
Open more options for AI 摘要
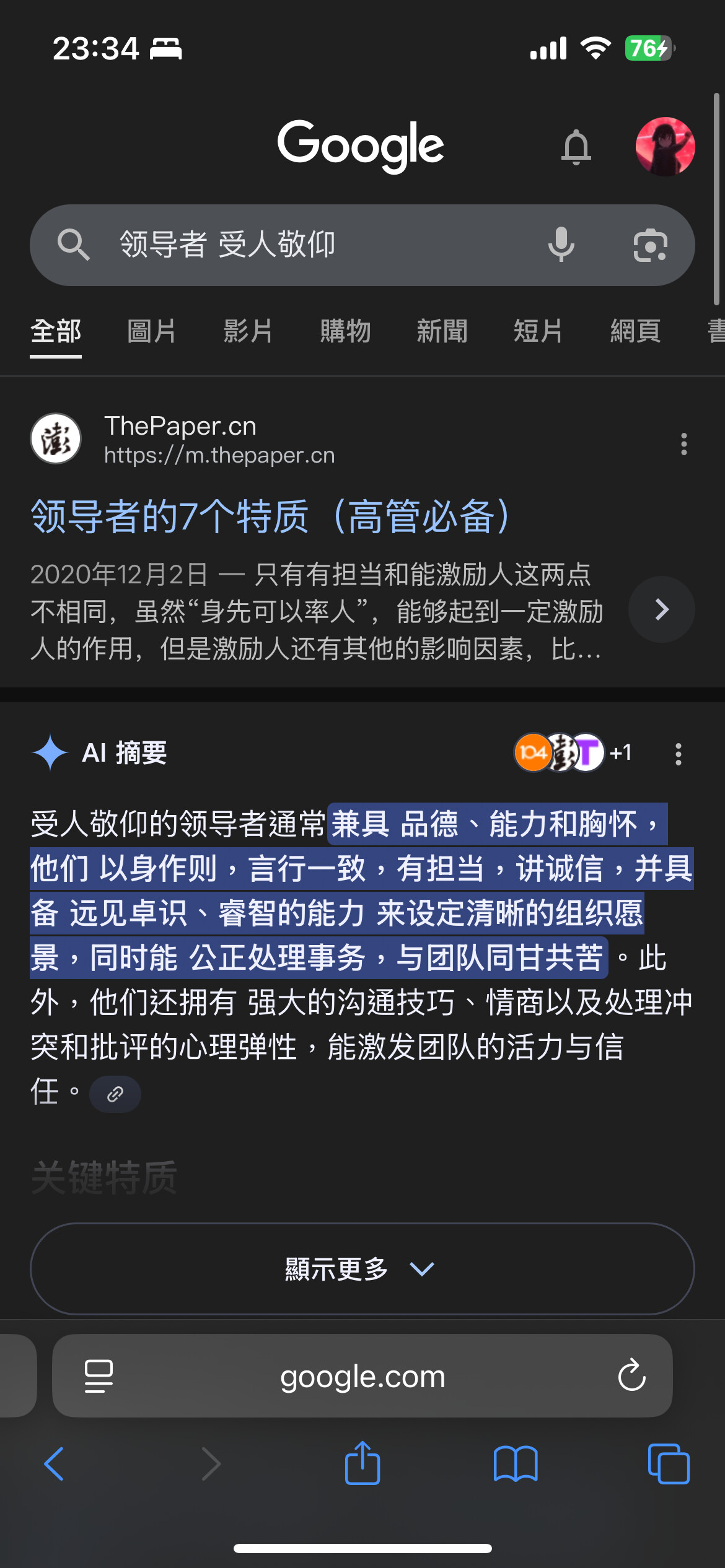tap(679, 754)
